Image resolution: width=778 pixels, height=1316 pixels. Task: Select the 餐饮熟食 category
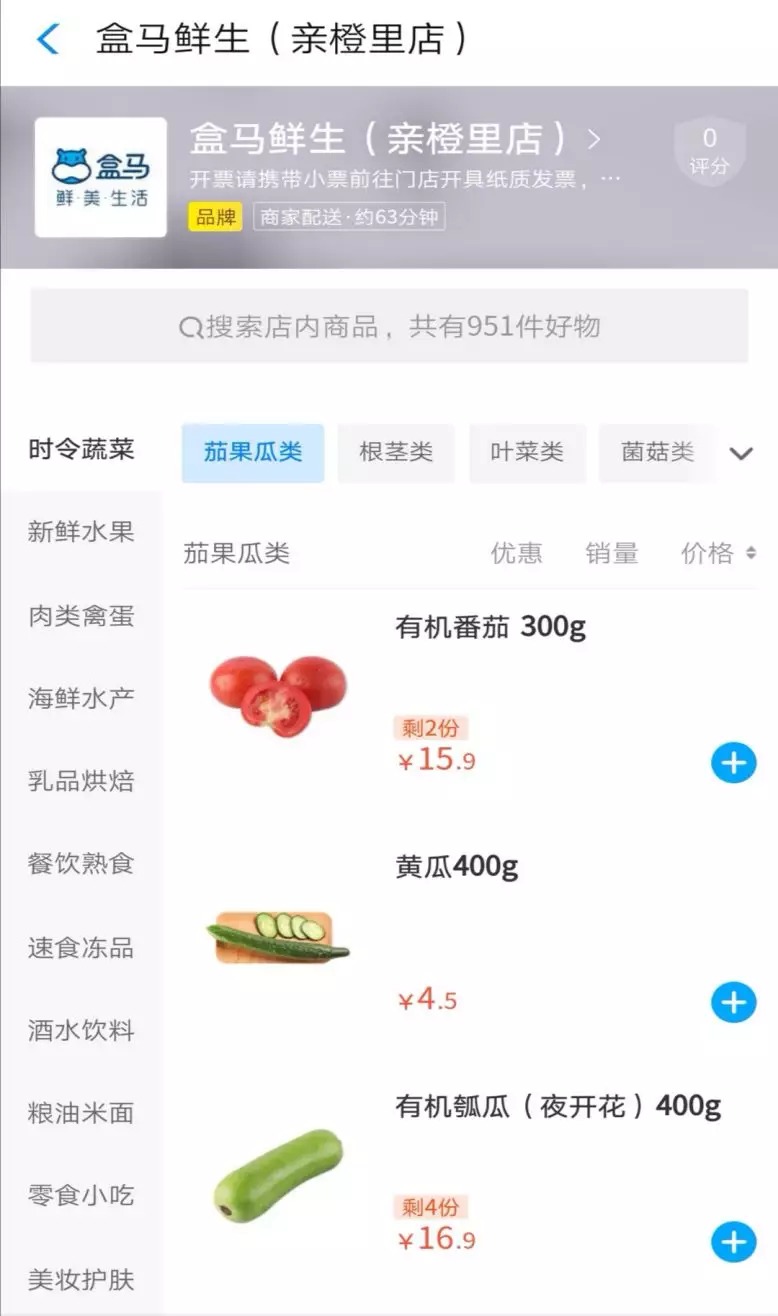pos(81,863)
